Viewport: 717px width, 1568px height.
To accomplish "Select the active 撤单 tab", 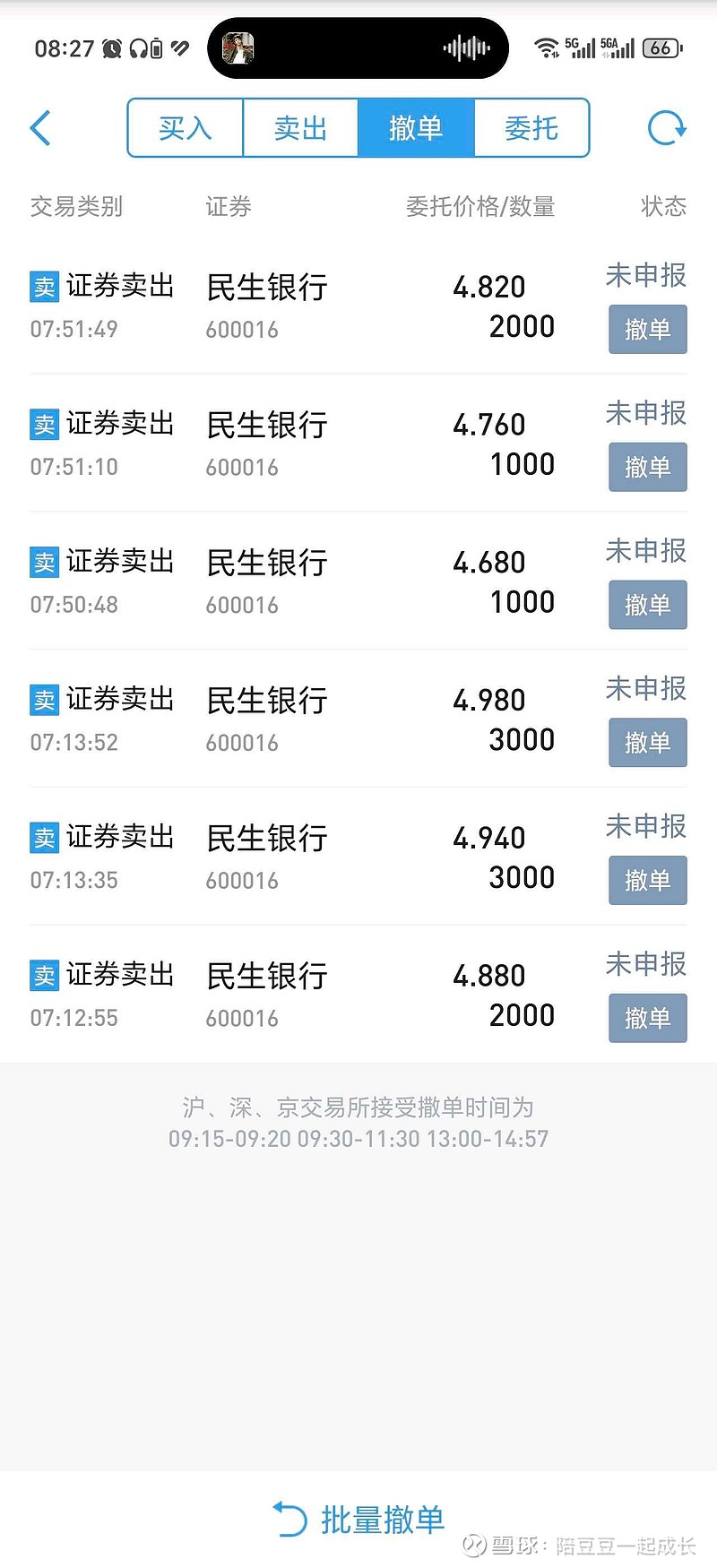I will coord(416,128).
